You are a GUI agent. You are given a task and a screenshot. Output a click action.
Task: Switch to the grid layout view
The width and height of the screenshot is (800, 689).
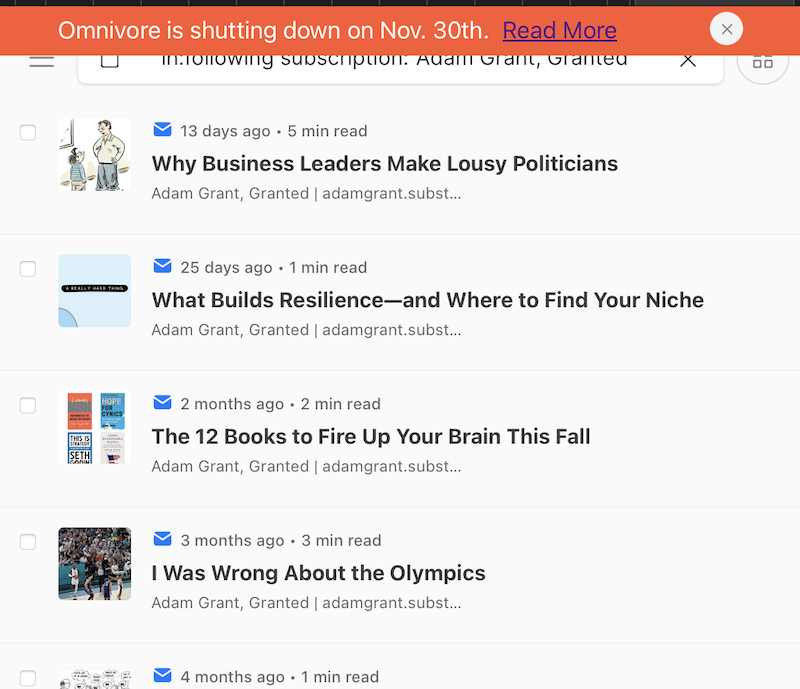pos(762,61)
